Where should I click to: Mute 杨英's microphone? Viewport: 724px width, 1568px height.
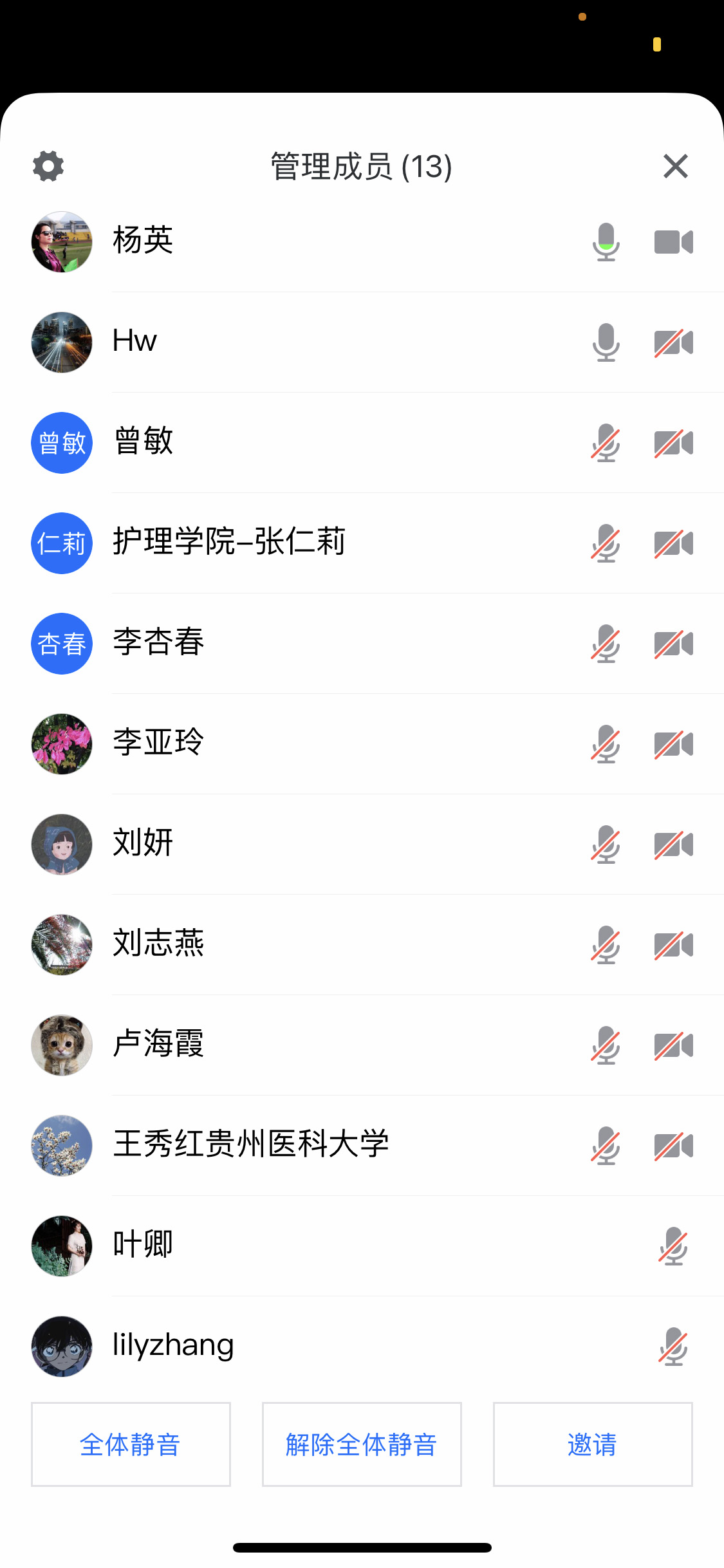[x=606, y=242]
